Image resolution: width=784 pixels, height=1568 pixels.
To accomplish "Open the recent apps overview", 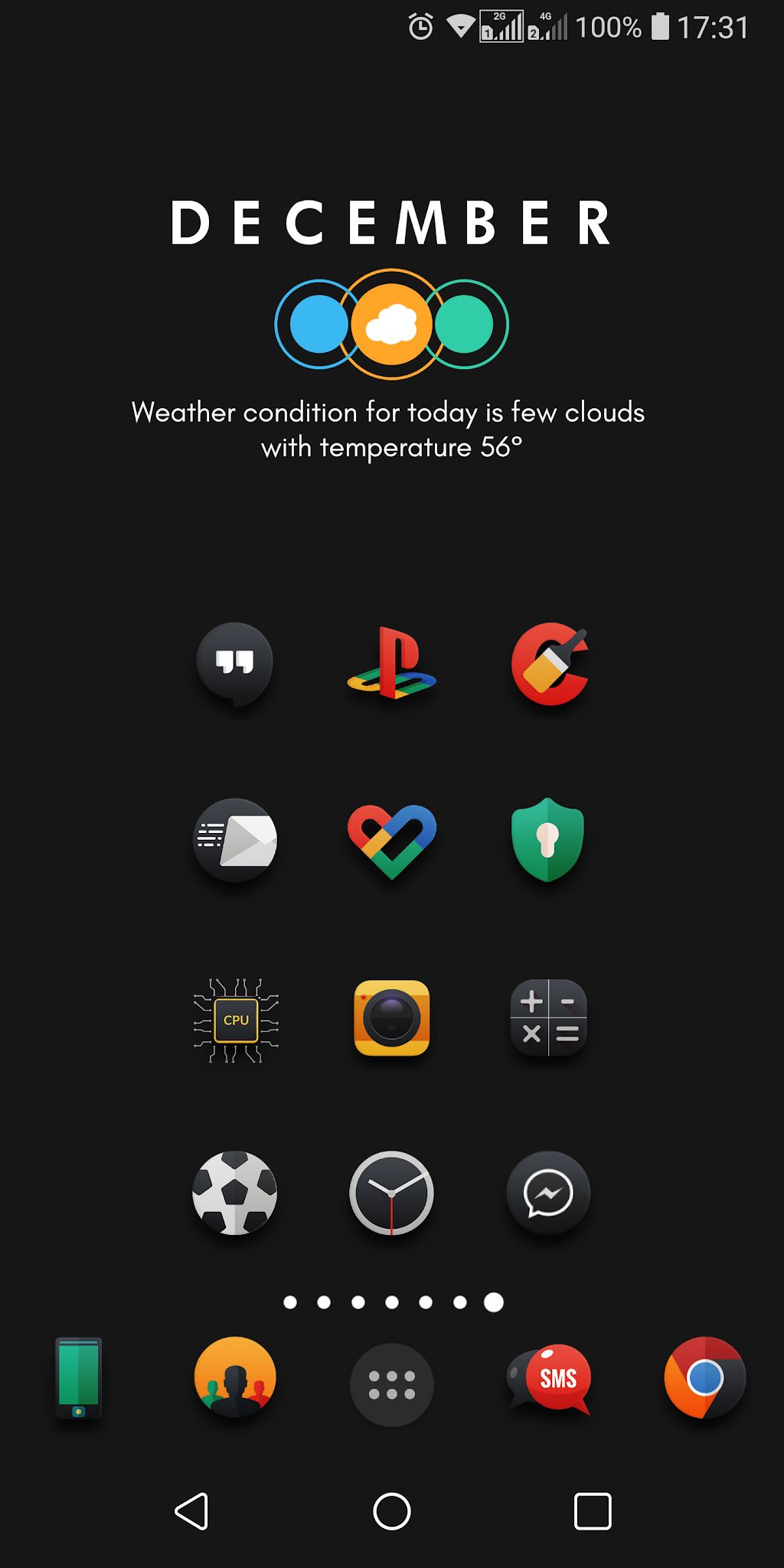I will (593, 1511).
